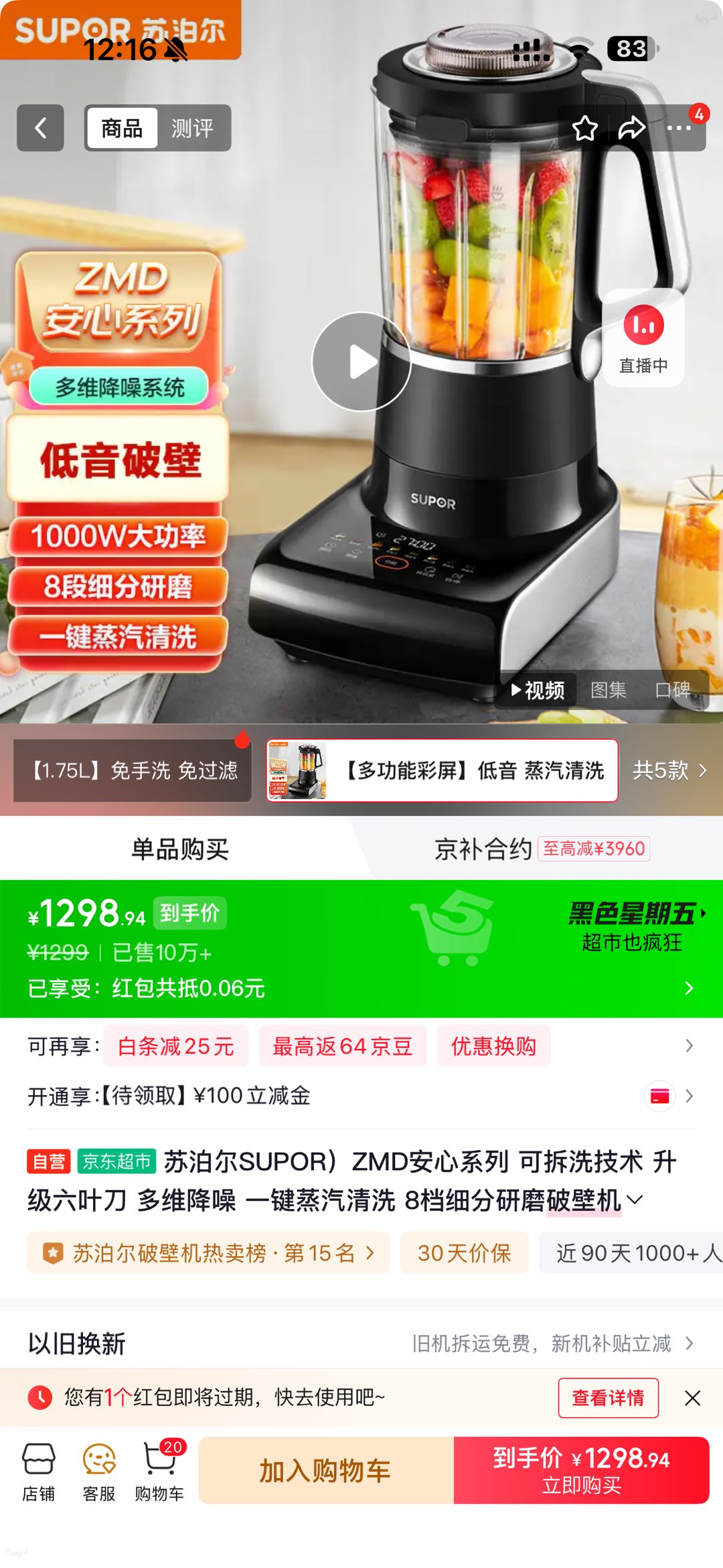
Task: Open the ¥100立减金 claim row
Action: (361, 1096)
